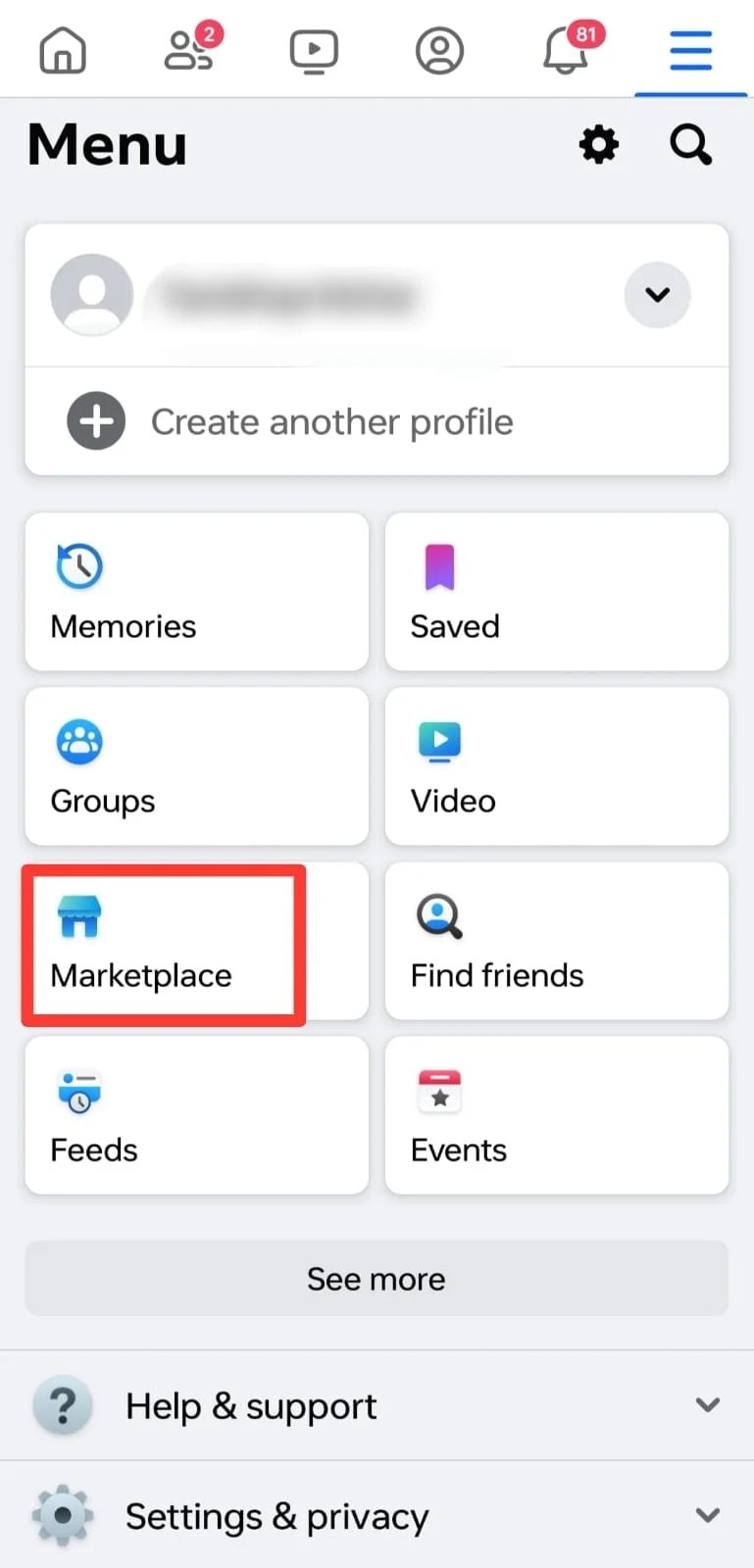
Task: Expand the Help & support section
Action: (x=250, y=1405)
